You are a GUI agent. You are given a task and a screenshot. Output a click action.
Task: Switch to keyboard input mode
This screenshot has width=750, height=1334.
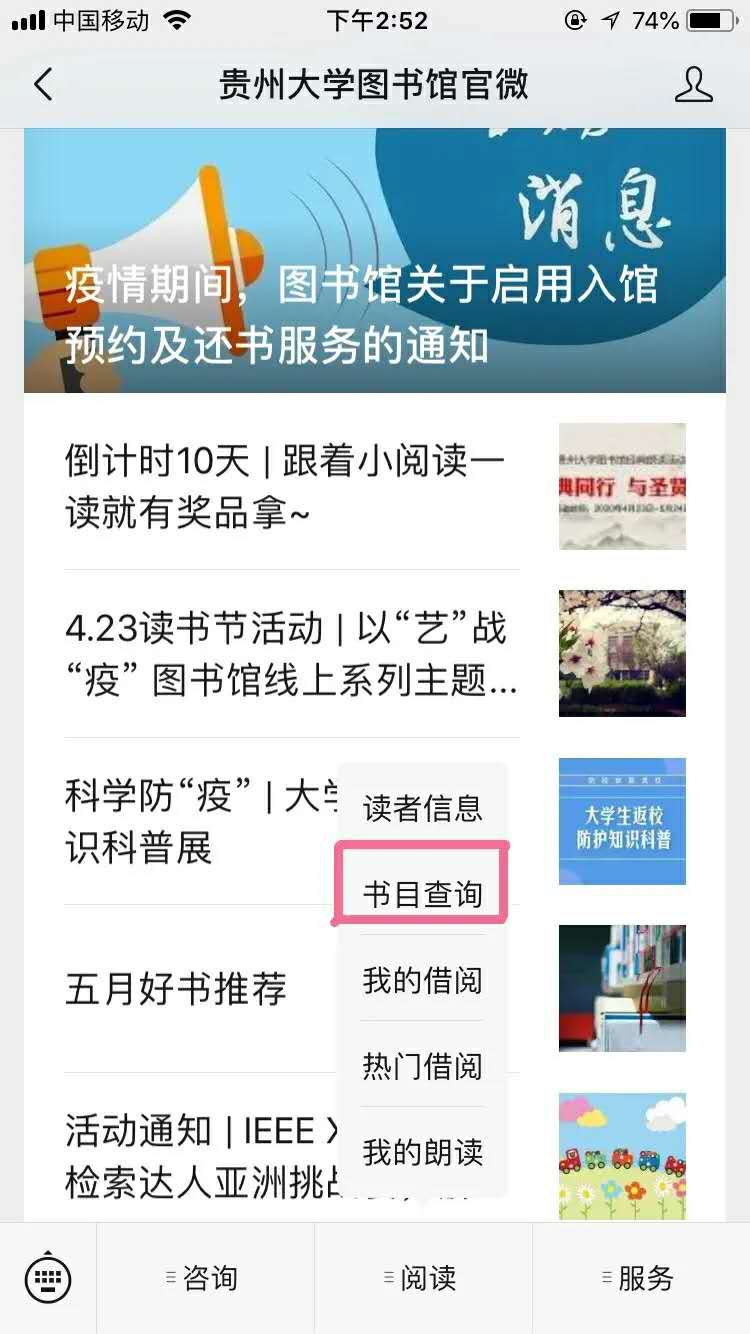[48, 1278]
